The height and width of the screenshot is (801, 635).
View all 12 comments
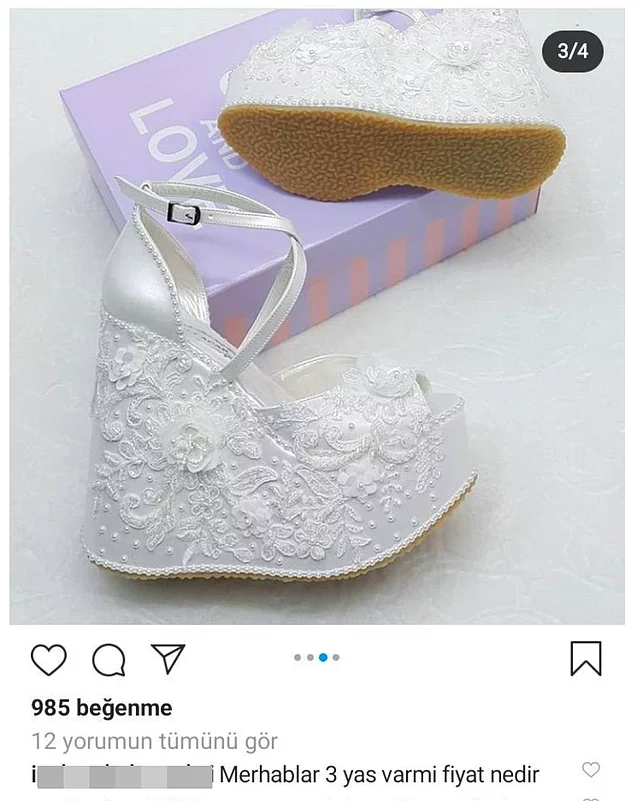154,742
